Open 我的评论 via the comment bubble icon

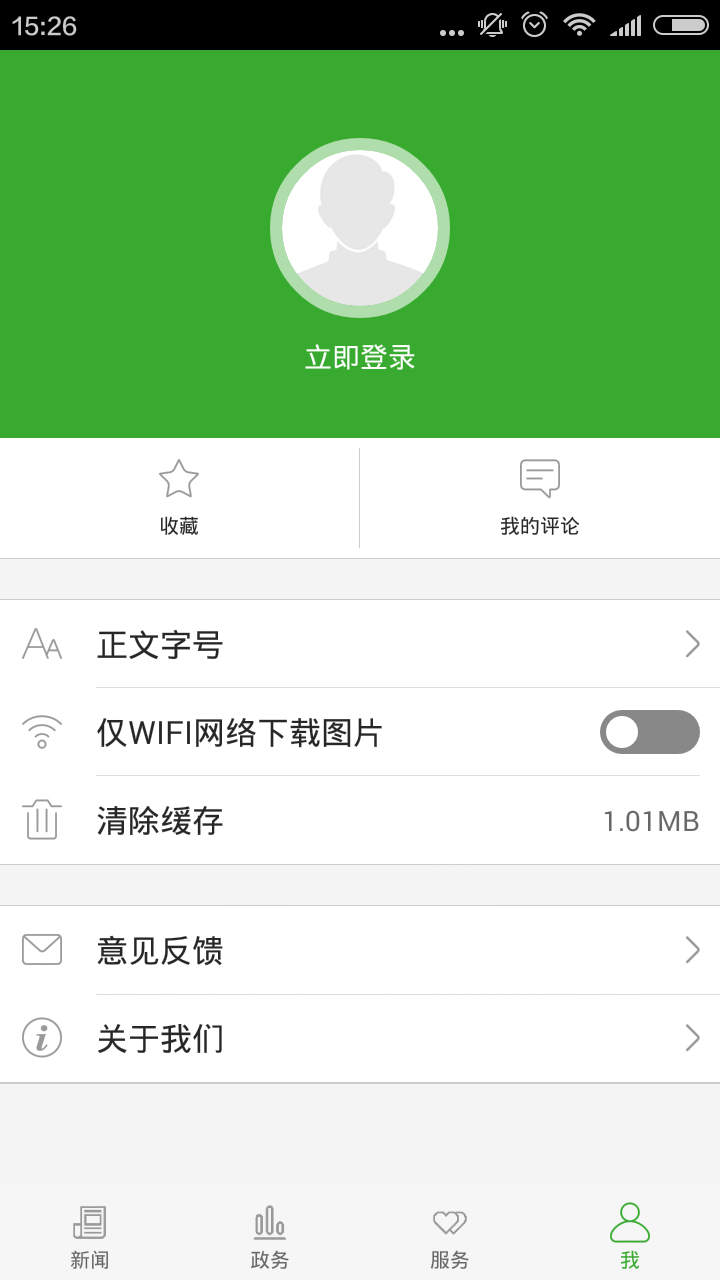click(539, 478)
